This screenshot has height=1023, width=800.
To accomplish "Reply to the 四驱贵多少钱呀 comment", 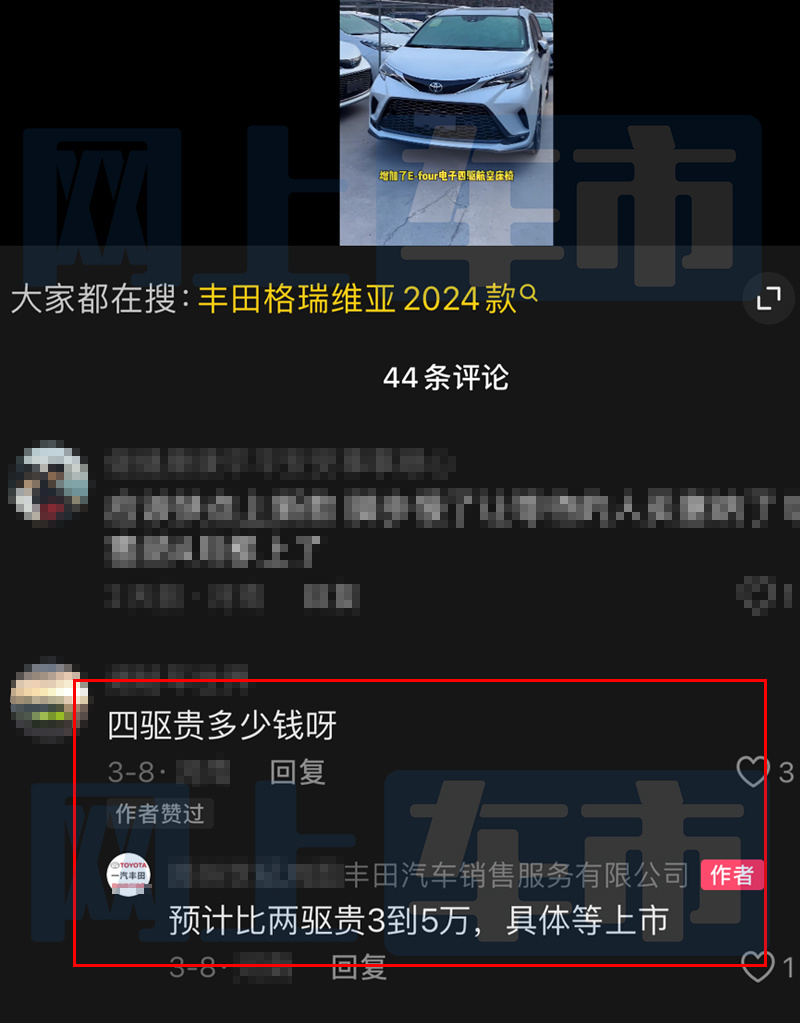I will (298, 772).
